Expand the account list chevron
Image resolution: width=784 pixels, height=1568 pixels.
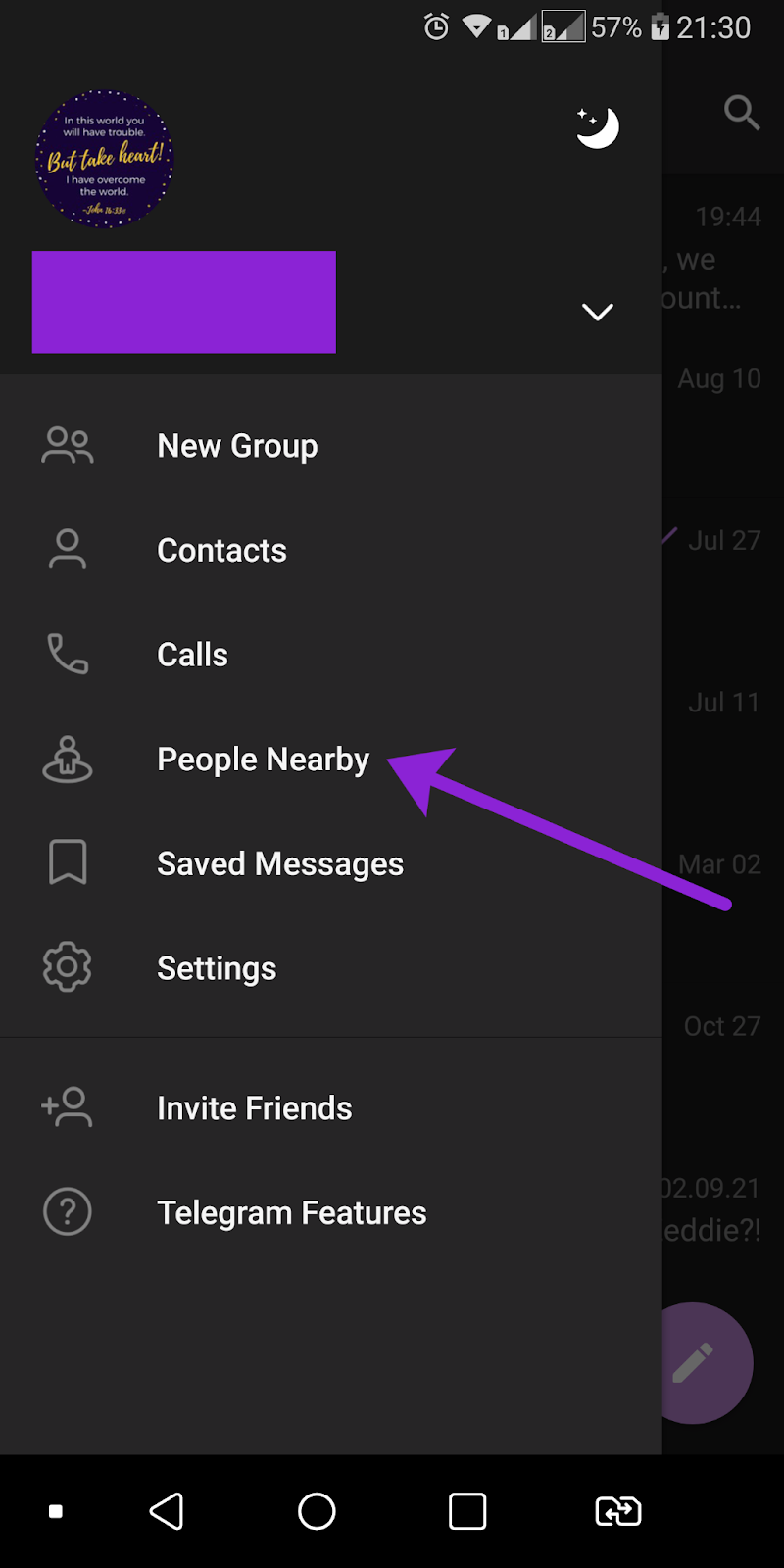pyautogui.click(x=597, y=312)
